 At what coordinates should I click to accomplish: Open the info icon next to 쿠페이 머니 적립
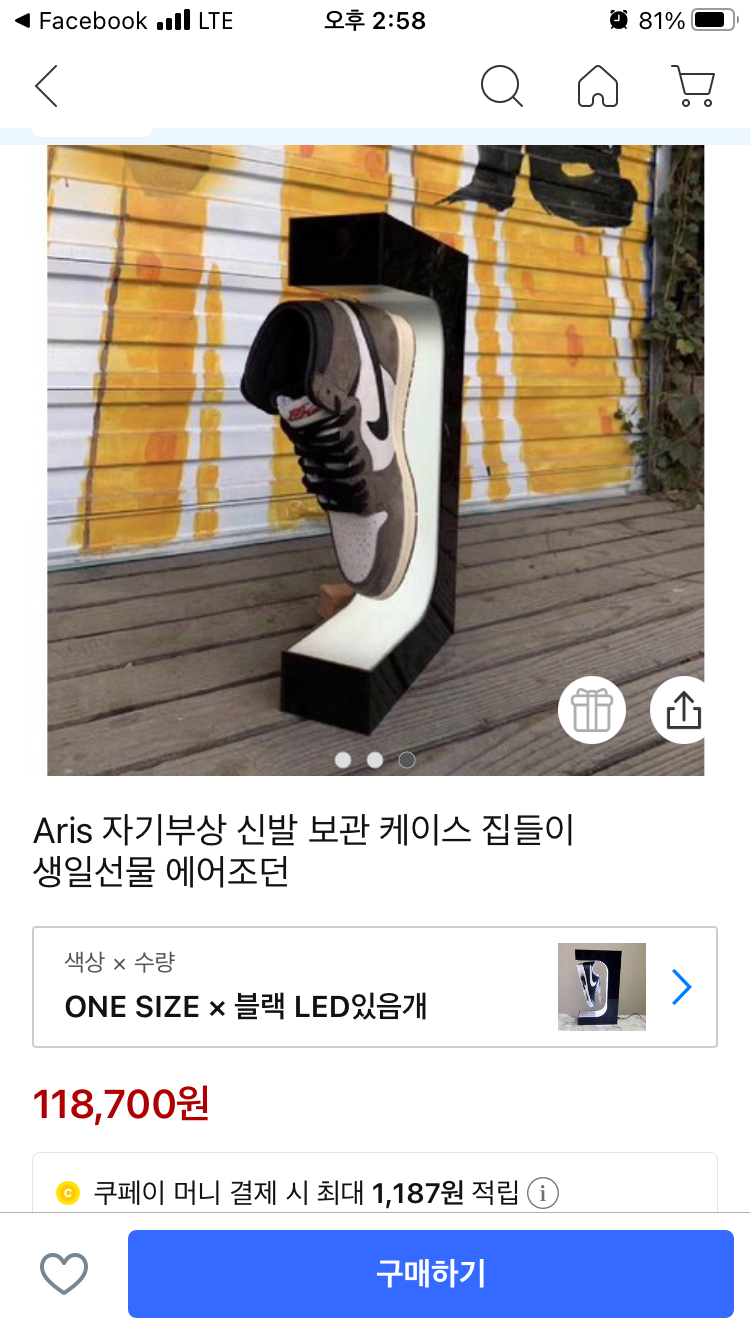(x=542, y=1192)
